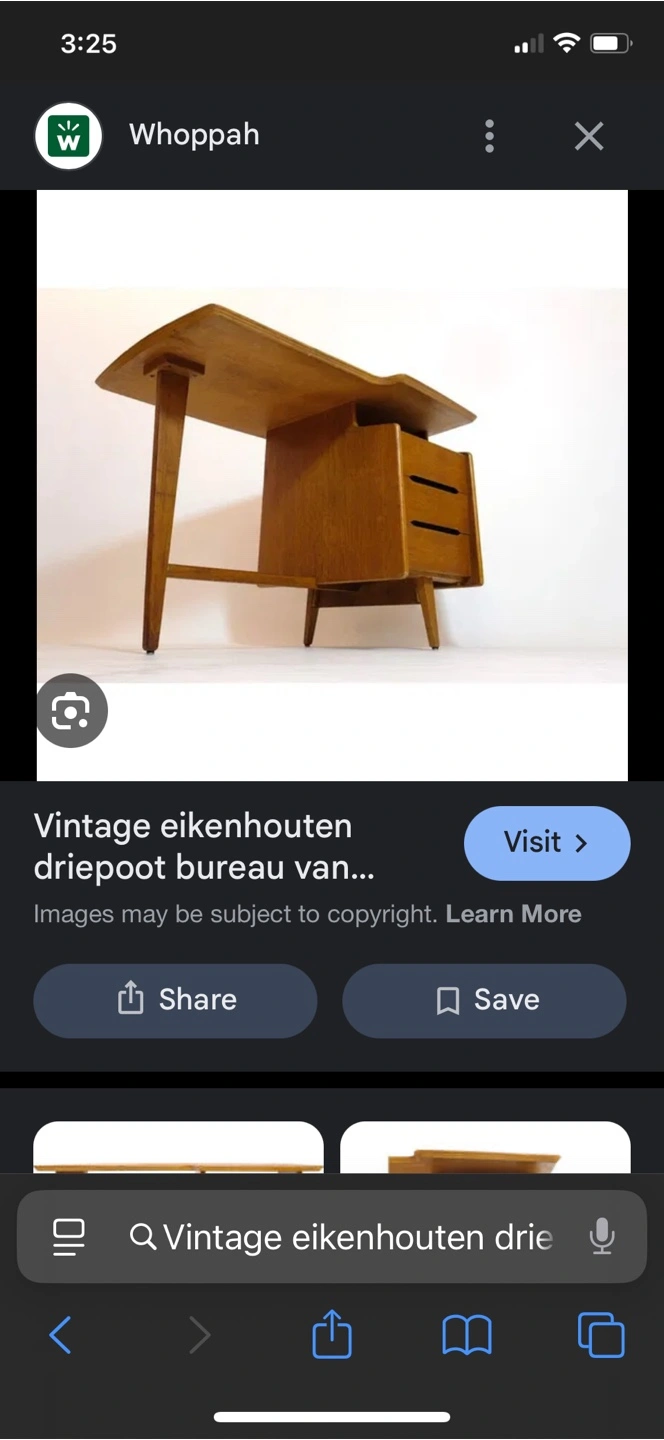The height and width of the screenshot is (1440, 664).
Task: Open the first related image thumbnail
Action: 178,1148
